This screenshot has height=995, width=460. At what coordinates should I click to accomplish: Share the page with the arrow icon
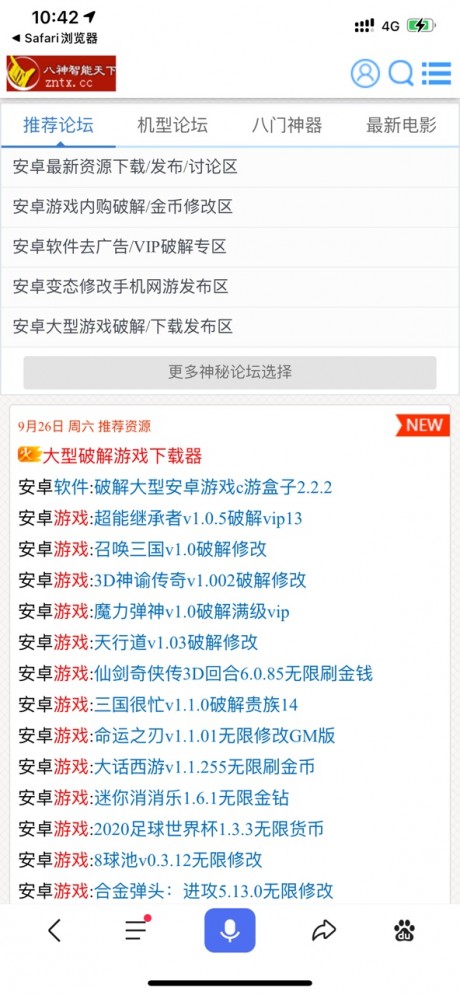click(x=324, y=931)
